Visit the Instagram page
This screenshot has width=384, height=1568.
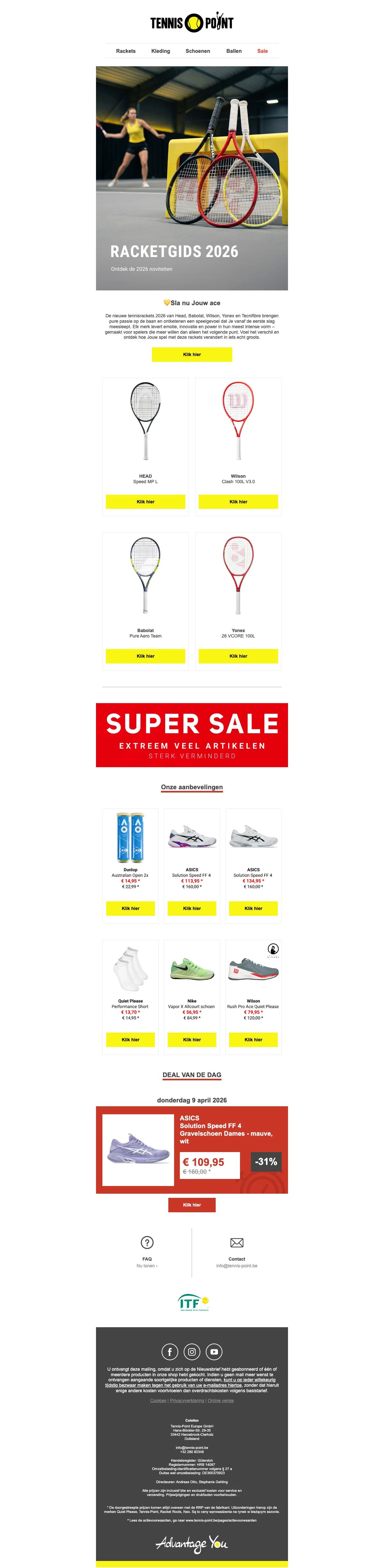pyautogui.click(x=192, y=1352)
